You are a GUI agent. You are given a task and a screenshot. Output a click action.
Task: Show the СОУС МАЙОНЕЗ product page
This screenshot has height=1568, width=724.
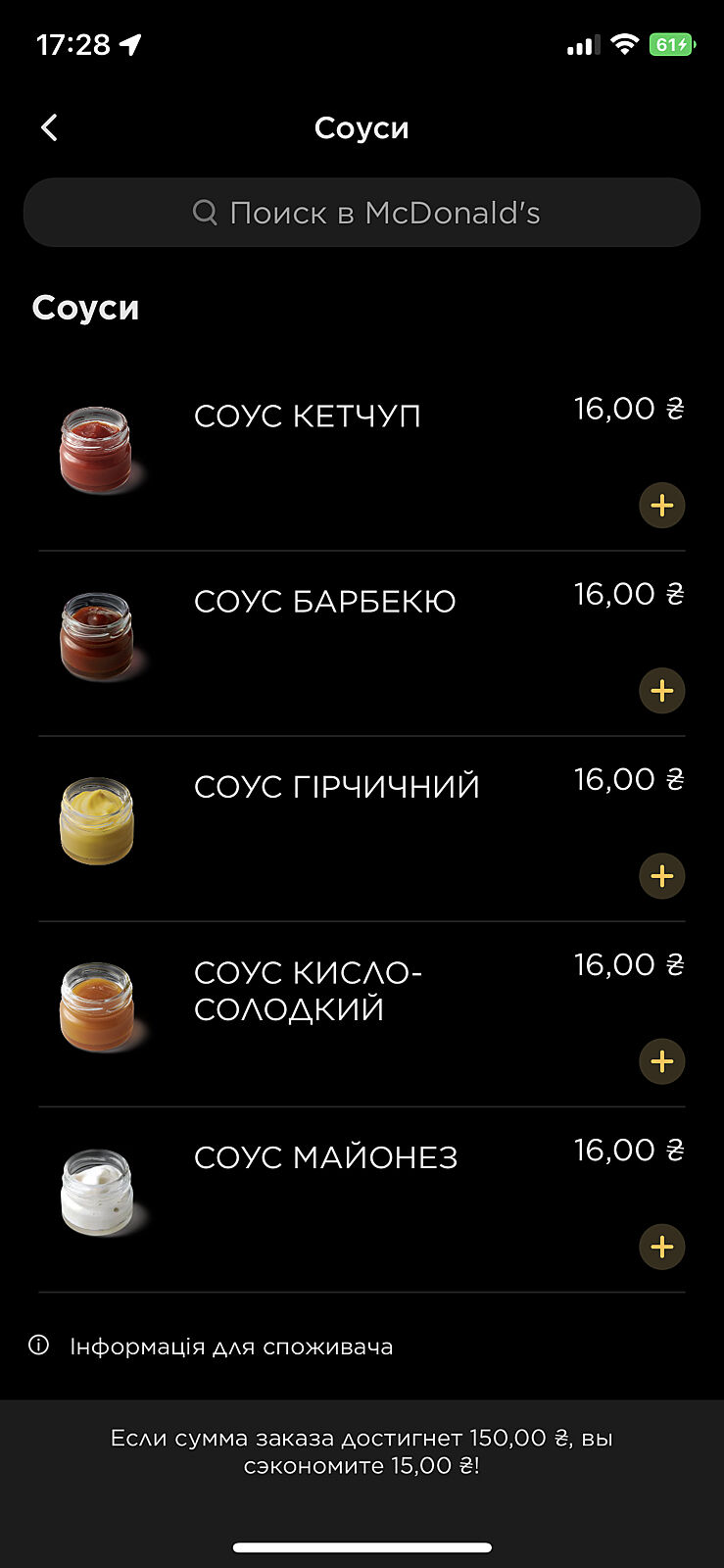pyautogui.click(x=325, y=1157)
